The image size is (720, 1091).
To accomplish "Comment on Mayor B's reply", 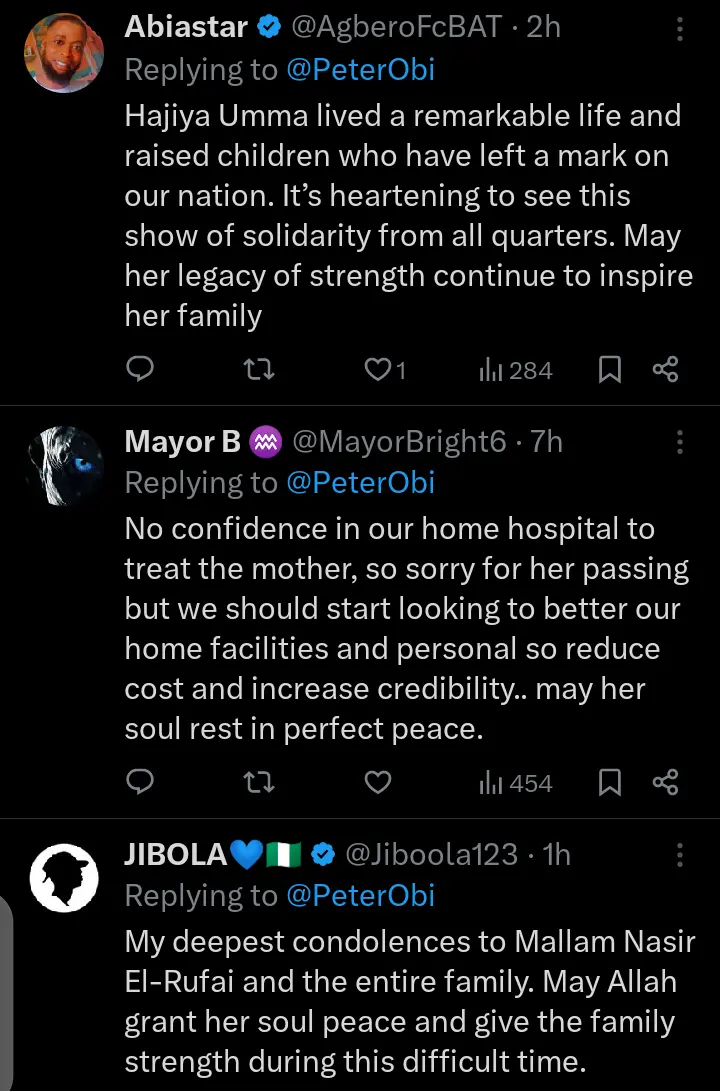I will pyautogui.click(x=140, y=782).
